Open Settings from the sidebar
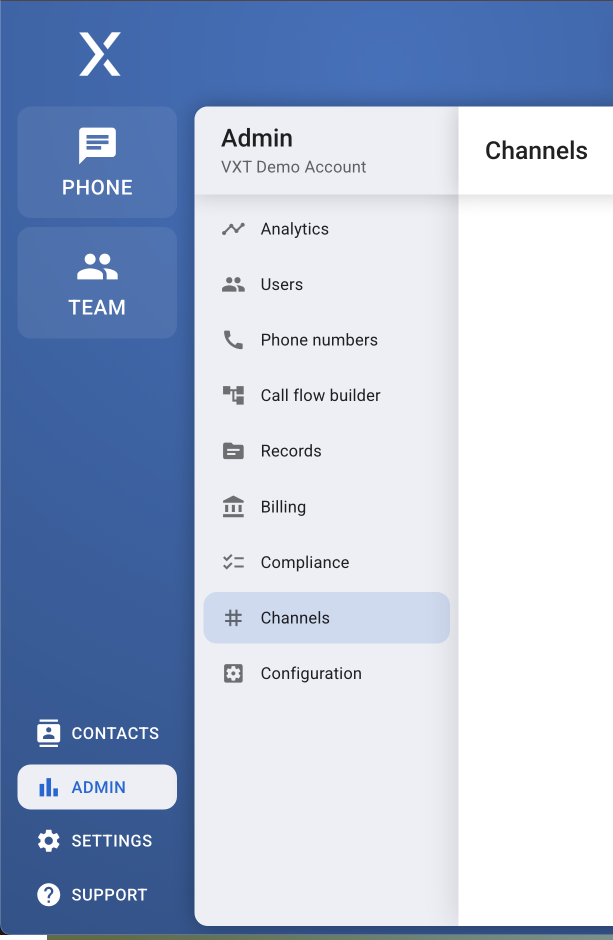613x940 pixels. [x=97, y=841]
